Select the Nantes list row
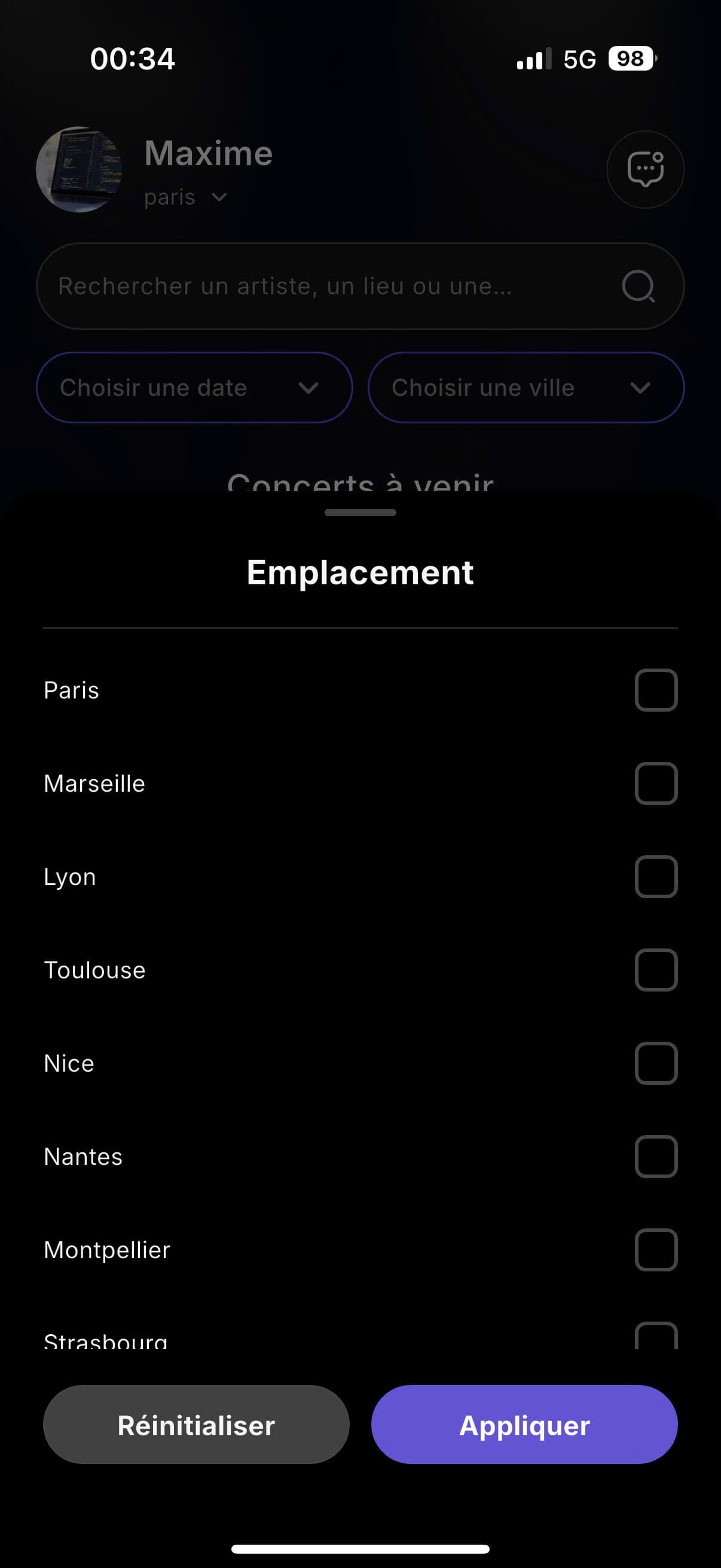This screenshot has width=721, height=1568. (243, 1156)
